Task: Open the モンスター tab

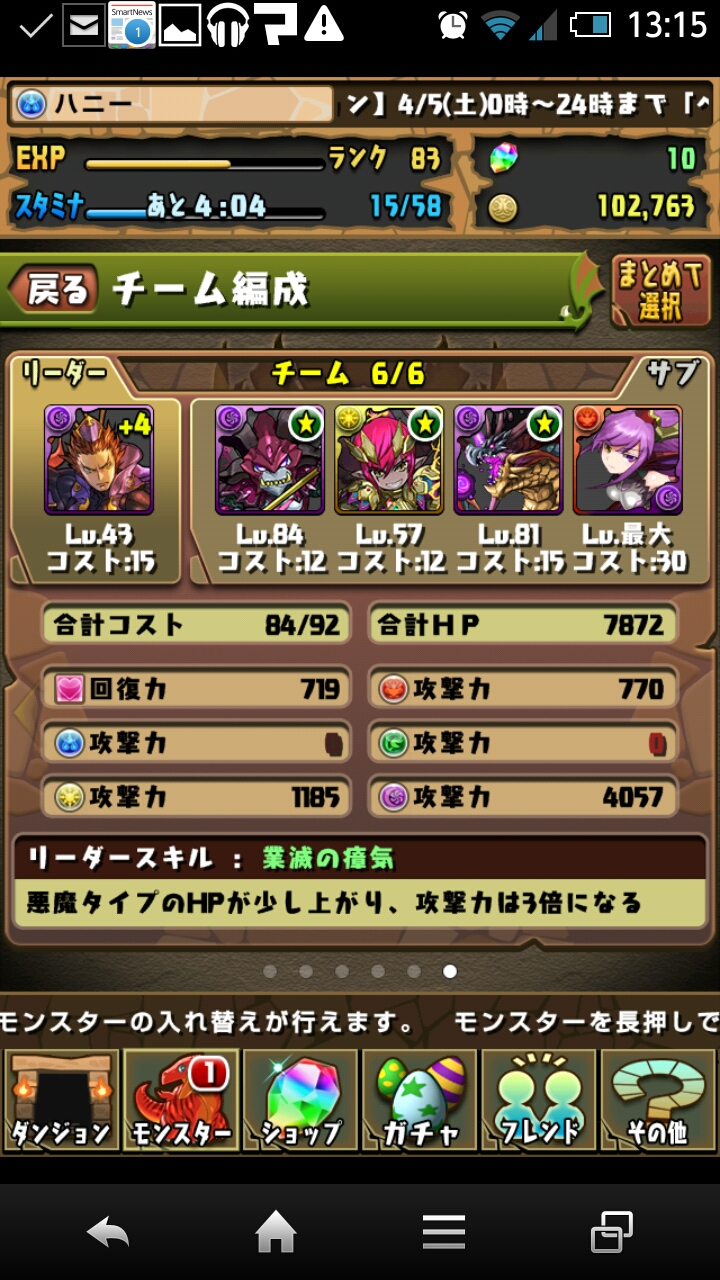Action: (x=181, y=1100)
